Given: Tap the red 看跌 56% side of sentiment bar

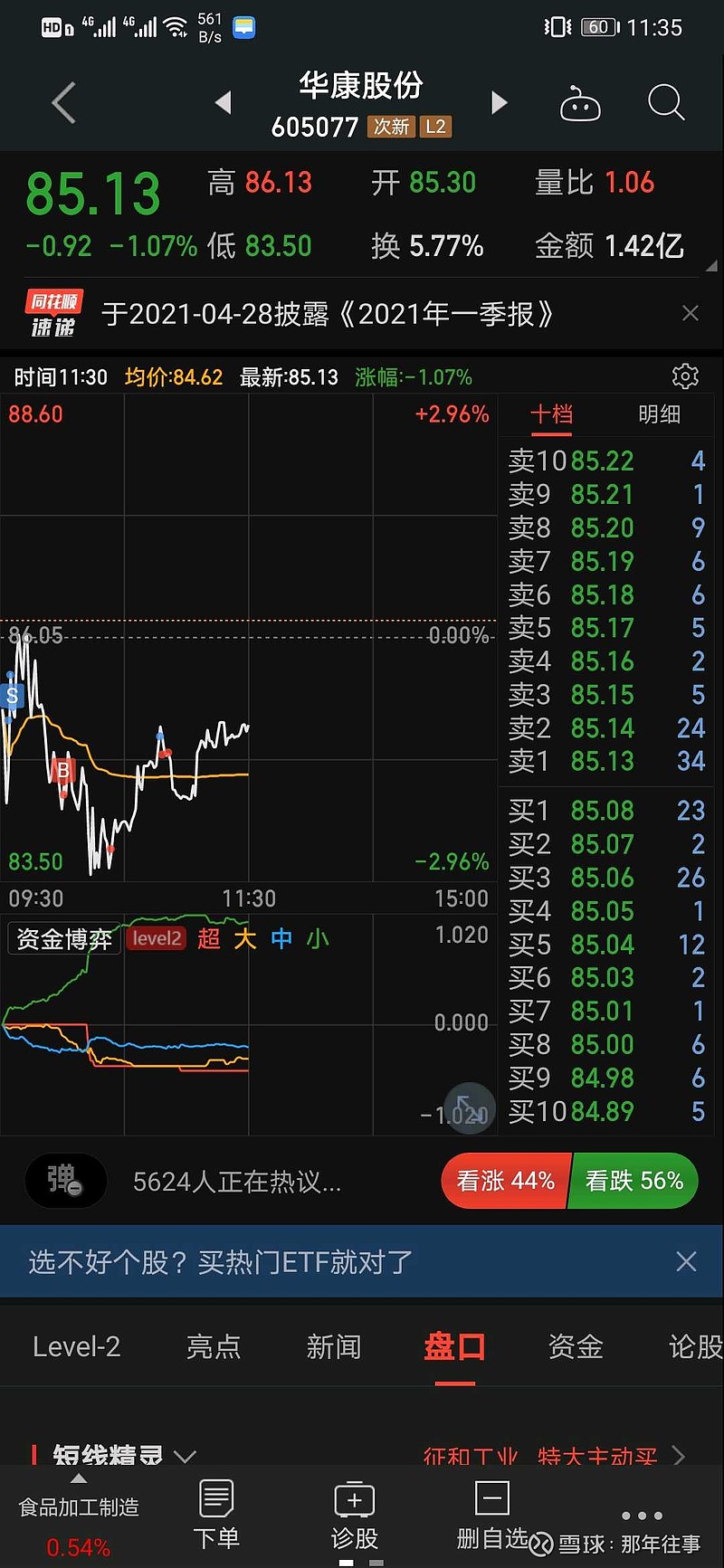Looking at the screenshot, I should (x=633, y=1181).
